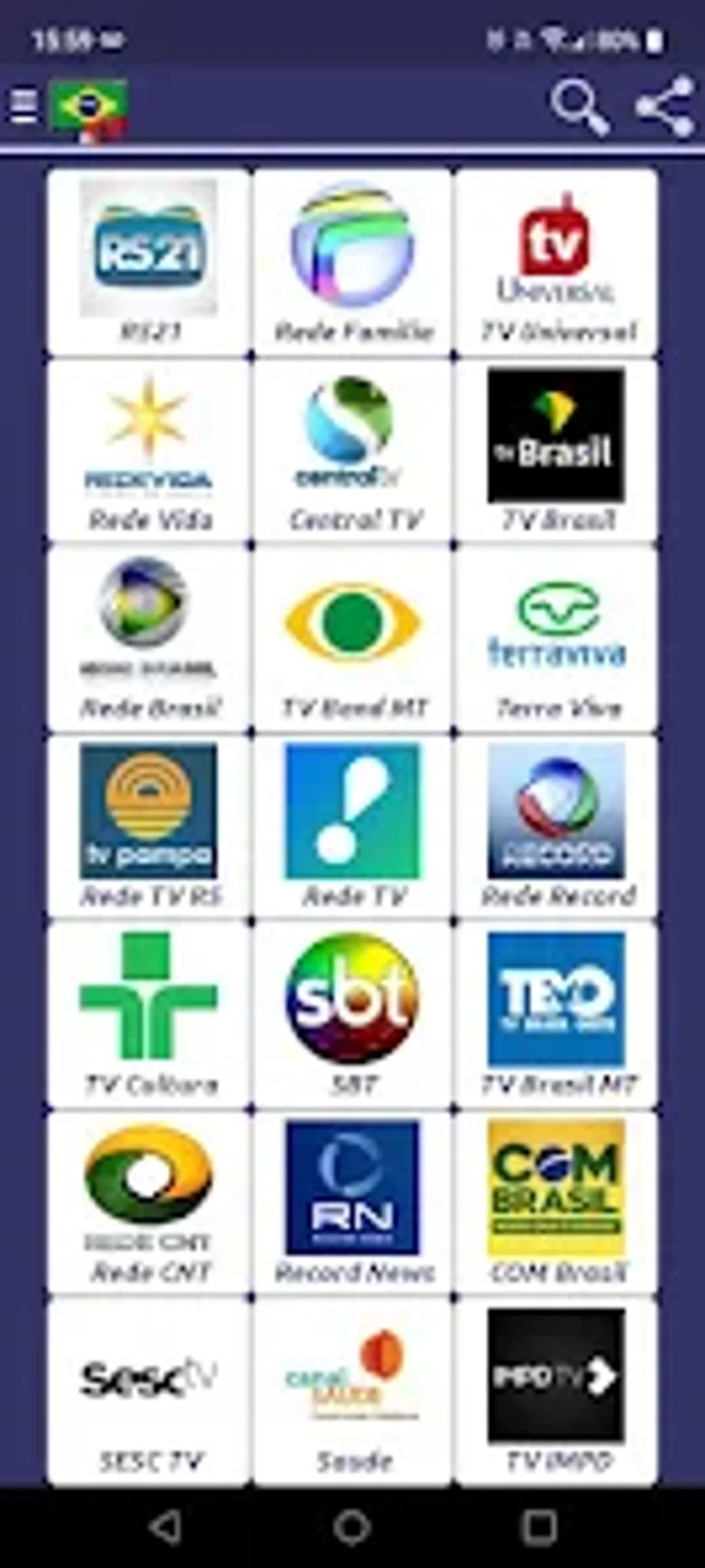Select the TV Brasil channel
The width and height of the screenshot is (705, 1568).
click(556, 450)
